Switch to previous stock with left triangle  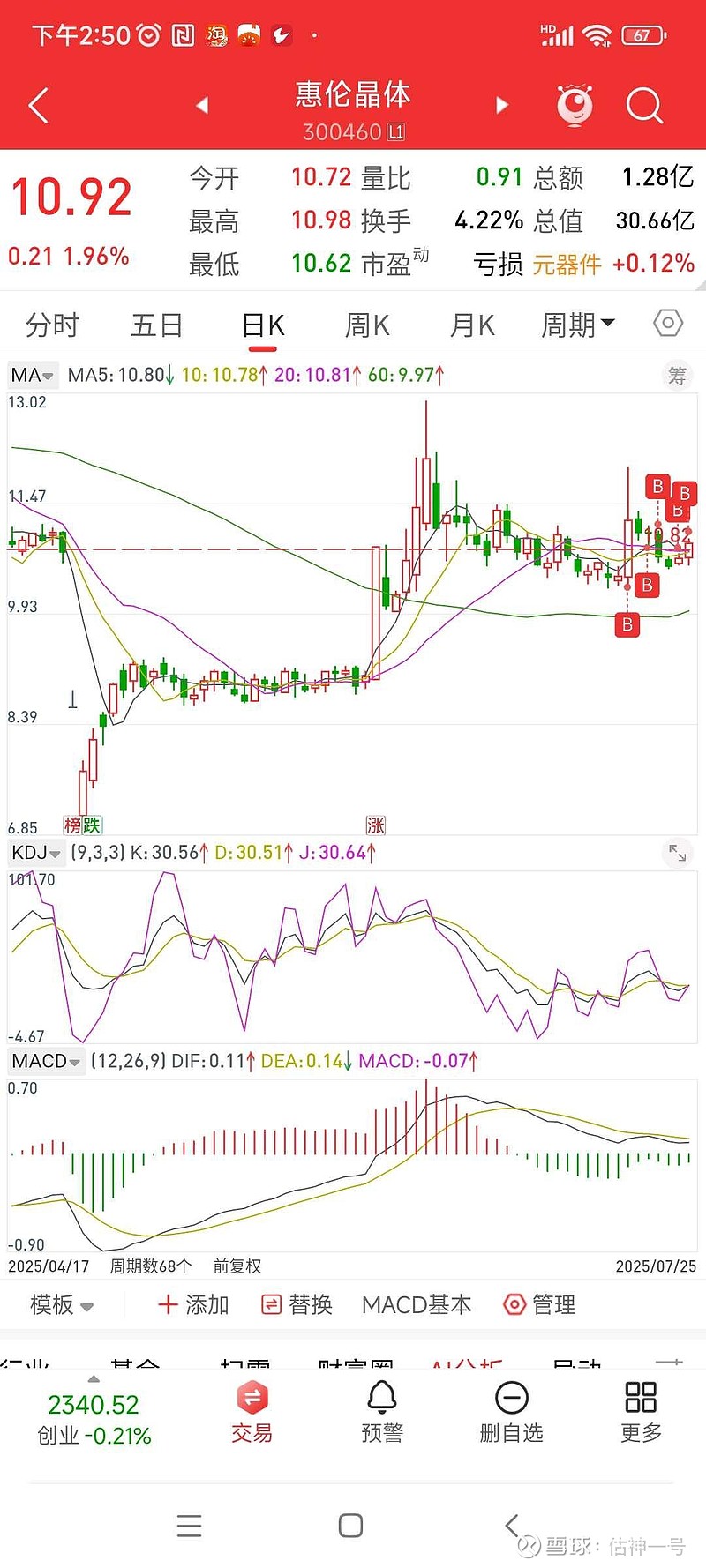pyautogui.click(x=202, y=106)
